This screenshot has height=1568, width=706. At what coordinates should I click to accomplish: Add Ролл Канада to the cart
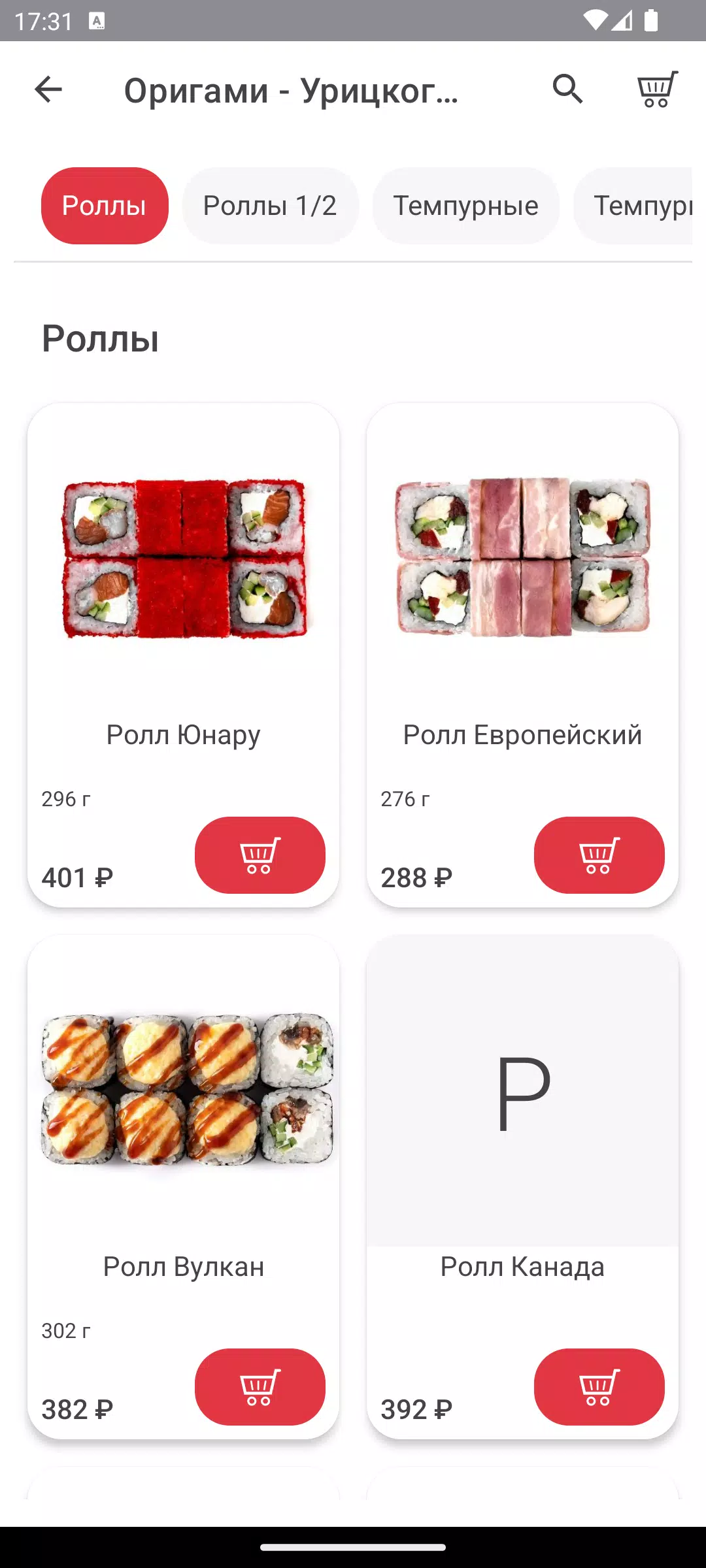[x=599, y=1387]
